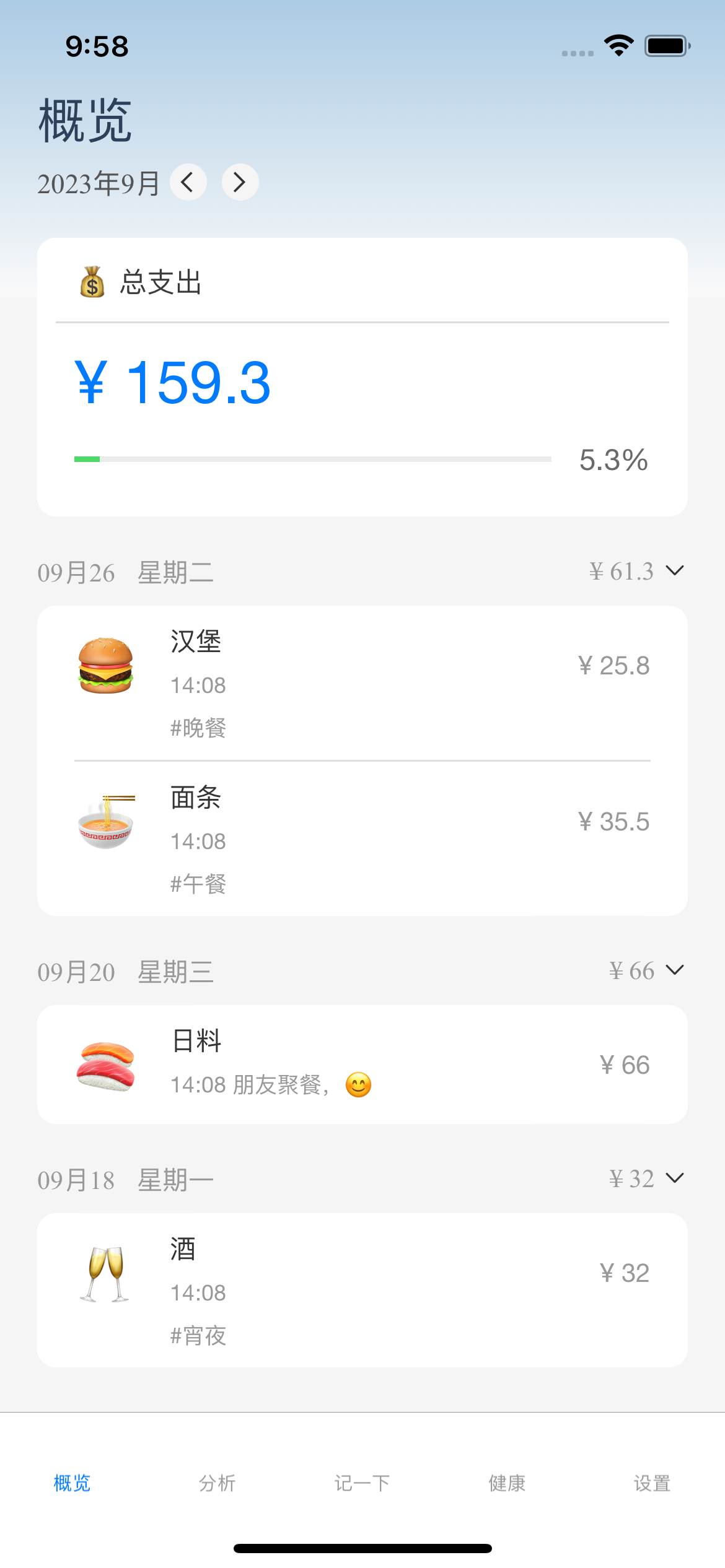Switch to the 记一下 tab
Image resolution: width=725 pixels, height=1568 pixels.
362,1483
